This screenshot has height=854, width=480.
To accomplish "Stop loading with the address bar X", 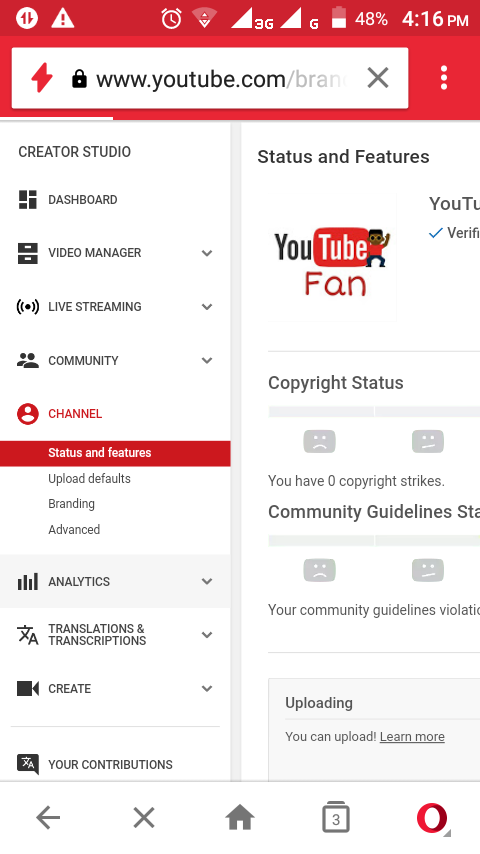I will (378, 78).
